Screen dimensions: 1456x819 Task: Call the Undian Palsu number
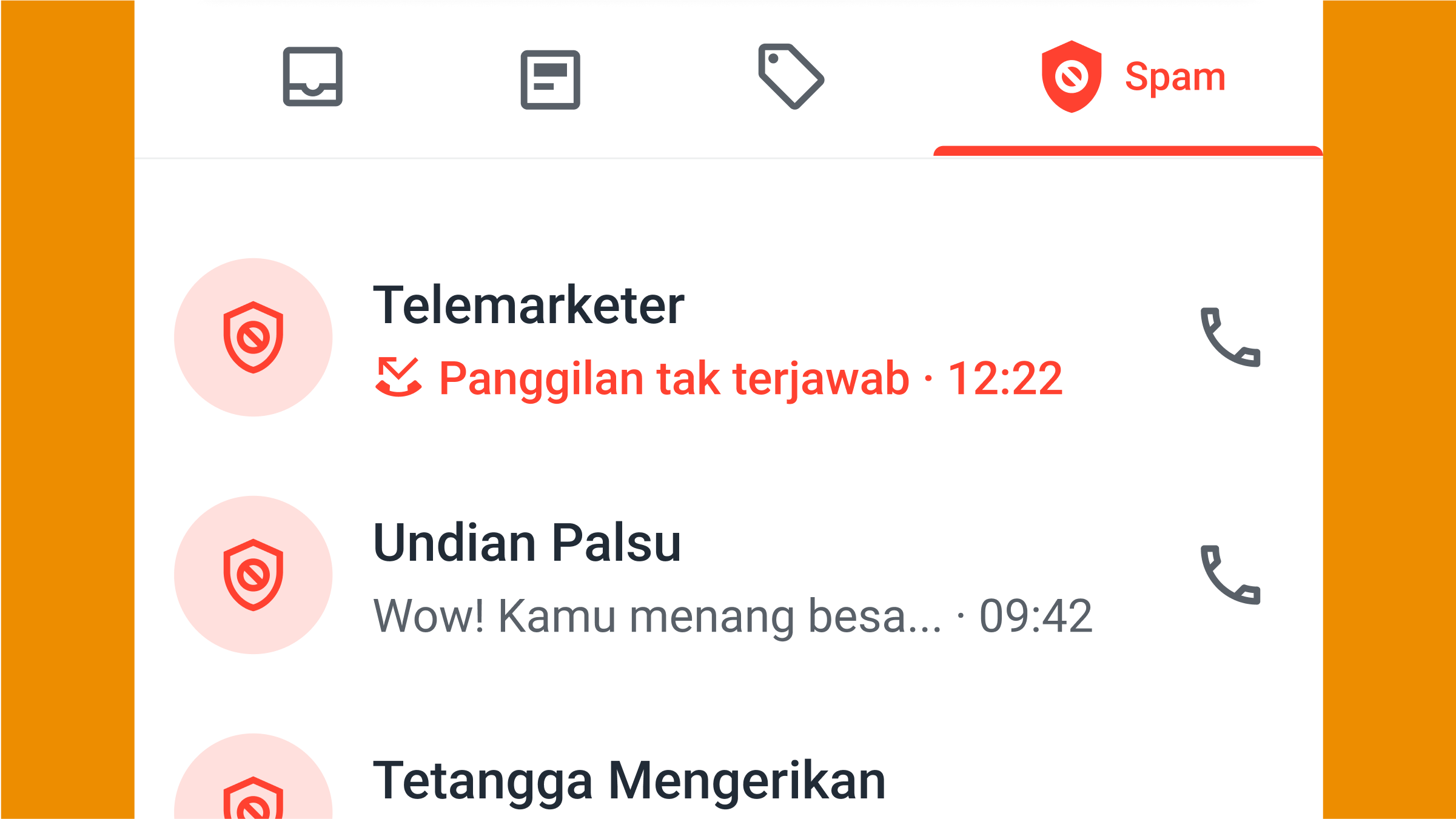tap(1230, 575)
